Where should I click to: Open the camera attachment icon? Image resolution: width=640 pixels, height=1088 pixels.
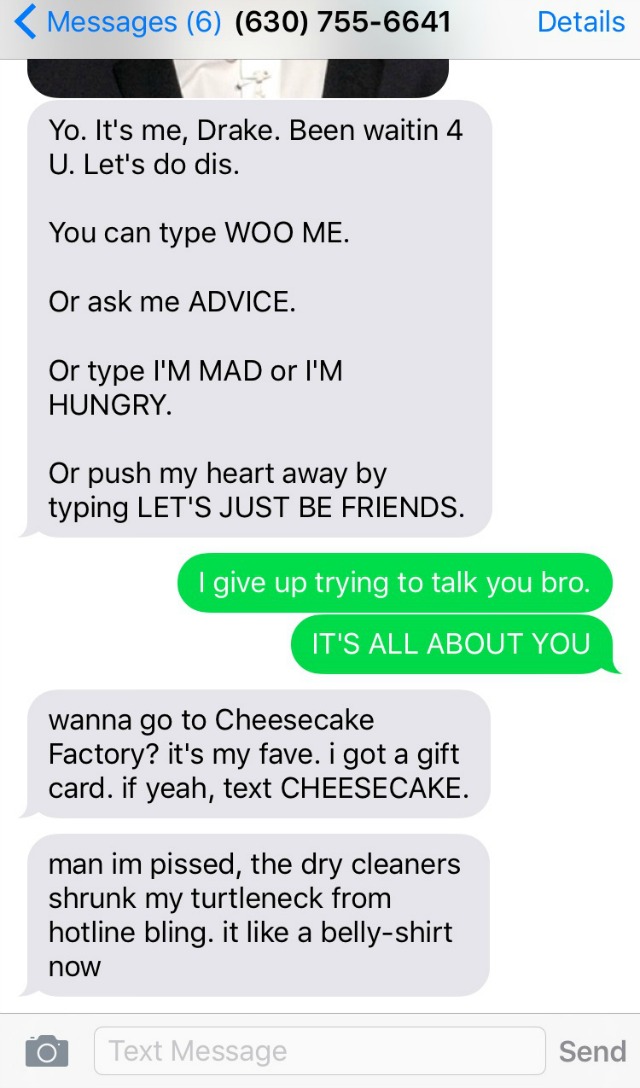coord(46,1051)
